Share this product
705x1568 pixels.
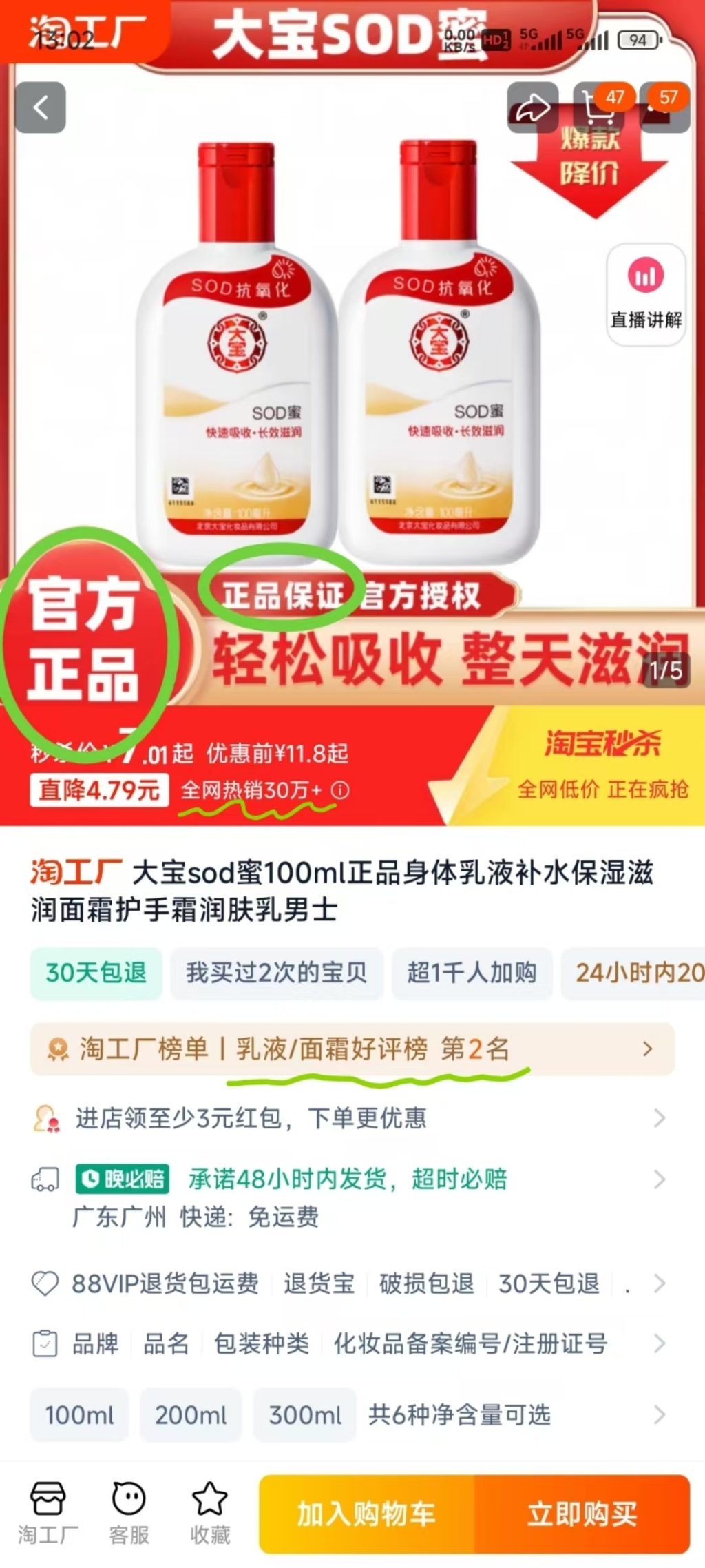coord(533,108)
